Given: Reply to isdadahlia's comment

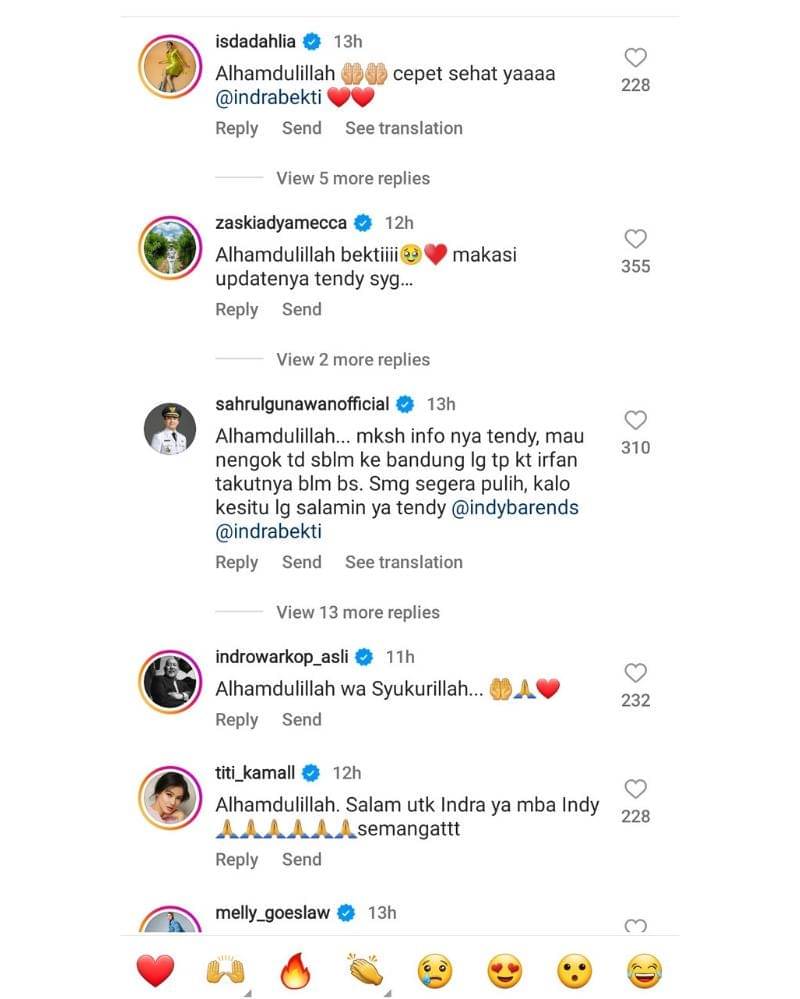Looking at the screenshot, I should point(236,128).
